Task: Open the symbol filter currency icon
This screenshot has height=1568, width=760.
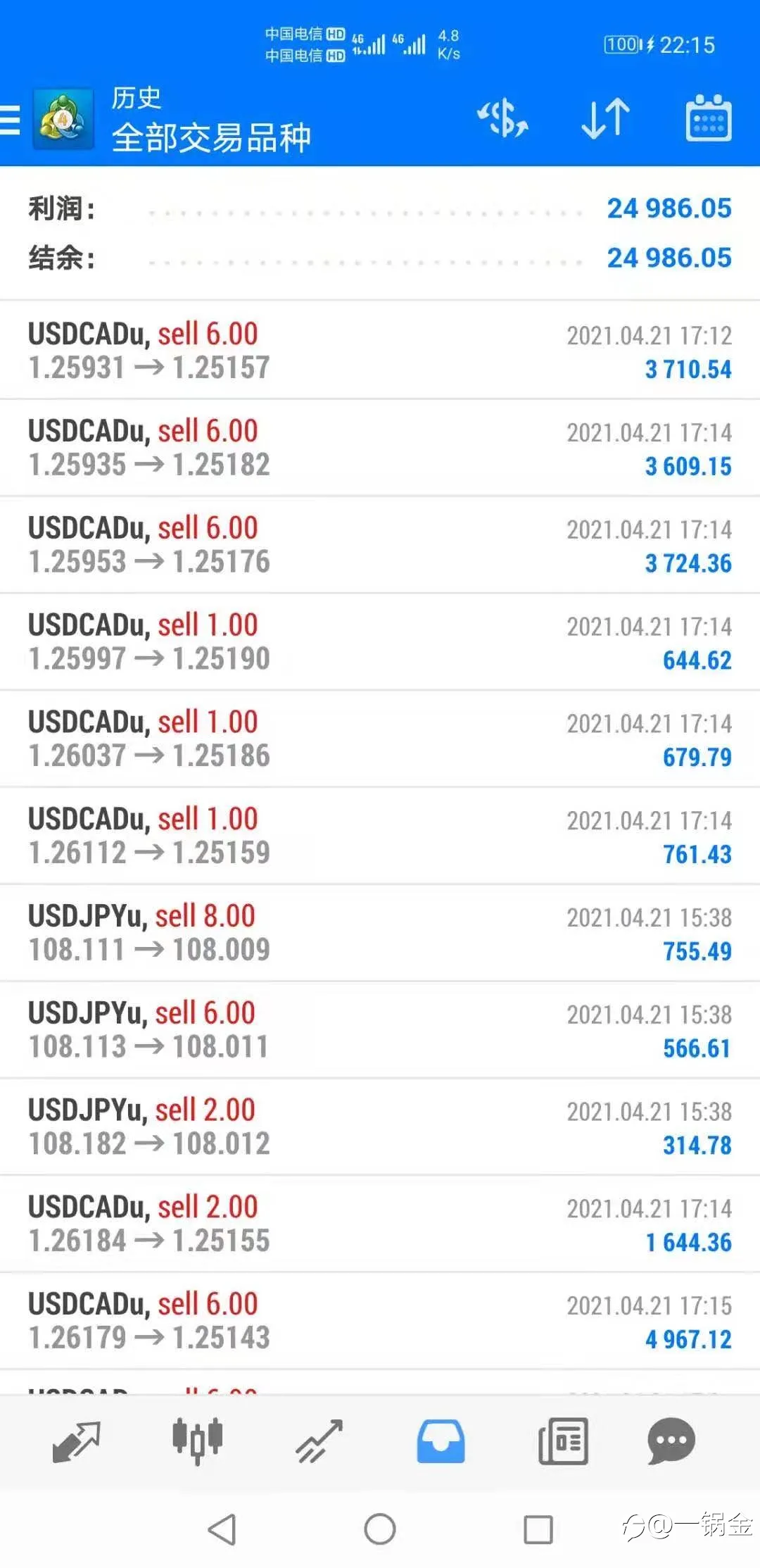Action: point(502,118)
